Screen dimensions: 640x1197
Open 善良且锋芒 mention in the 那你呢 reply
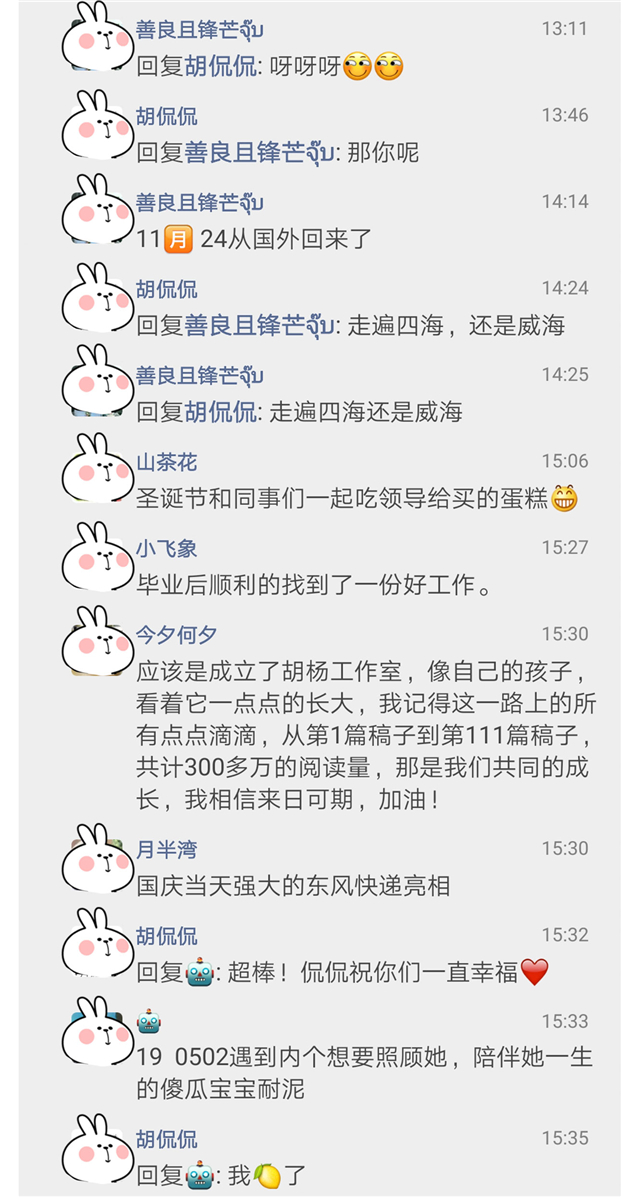(258, 154)
